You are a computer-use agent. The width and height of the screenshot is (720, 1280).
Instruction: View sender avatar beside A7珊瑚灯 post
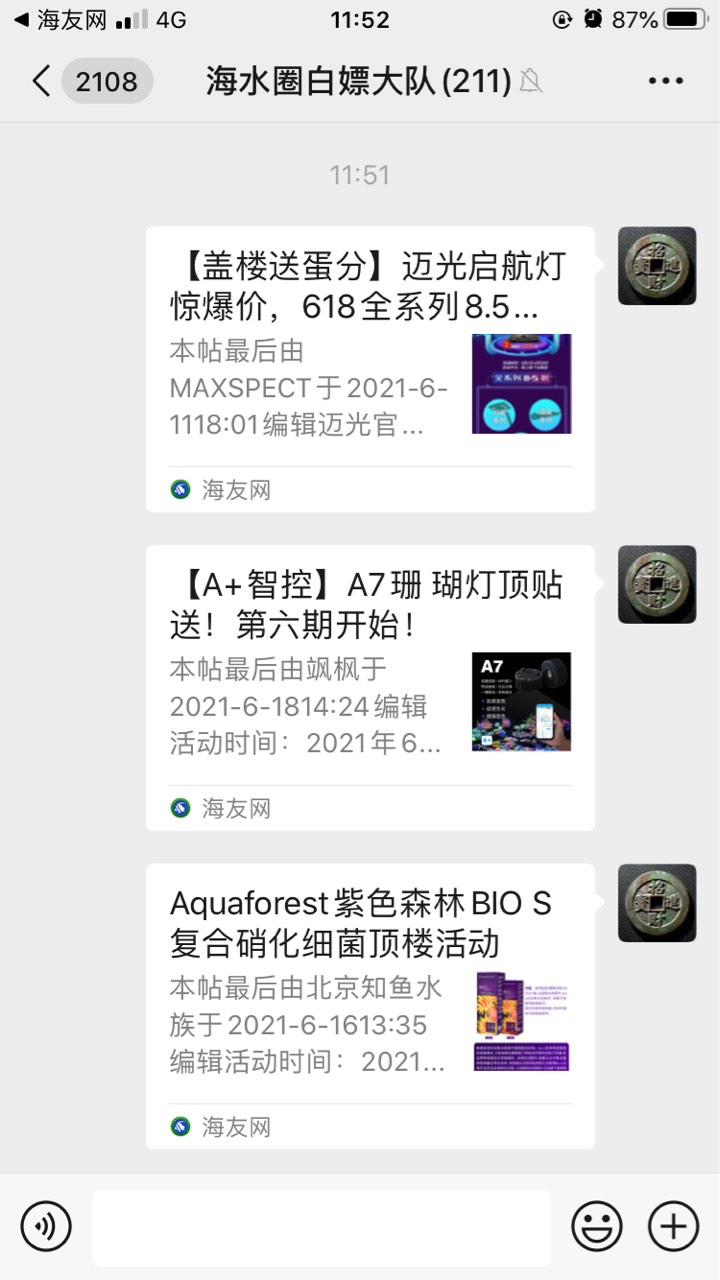656,585
